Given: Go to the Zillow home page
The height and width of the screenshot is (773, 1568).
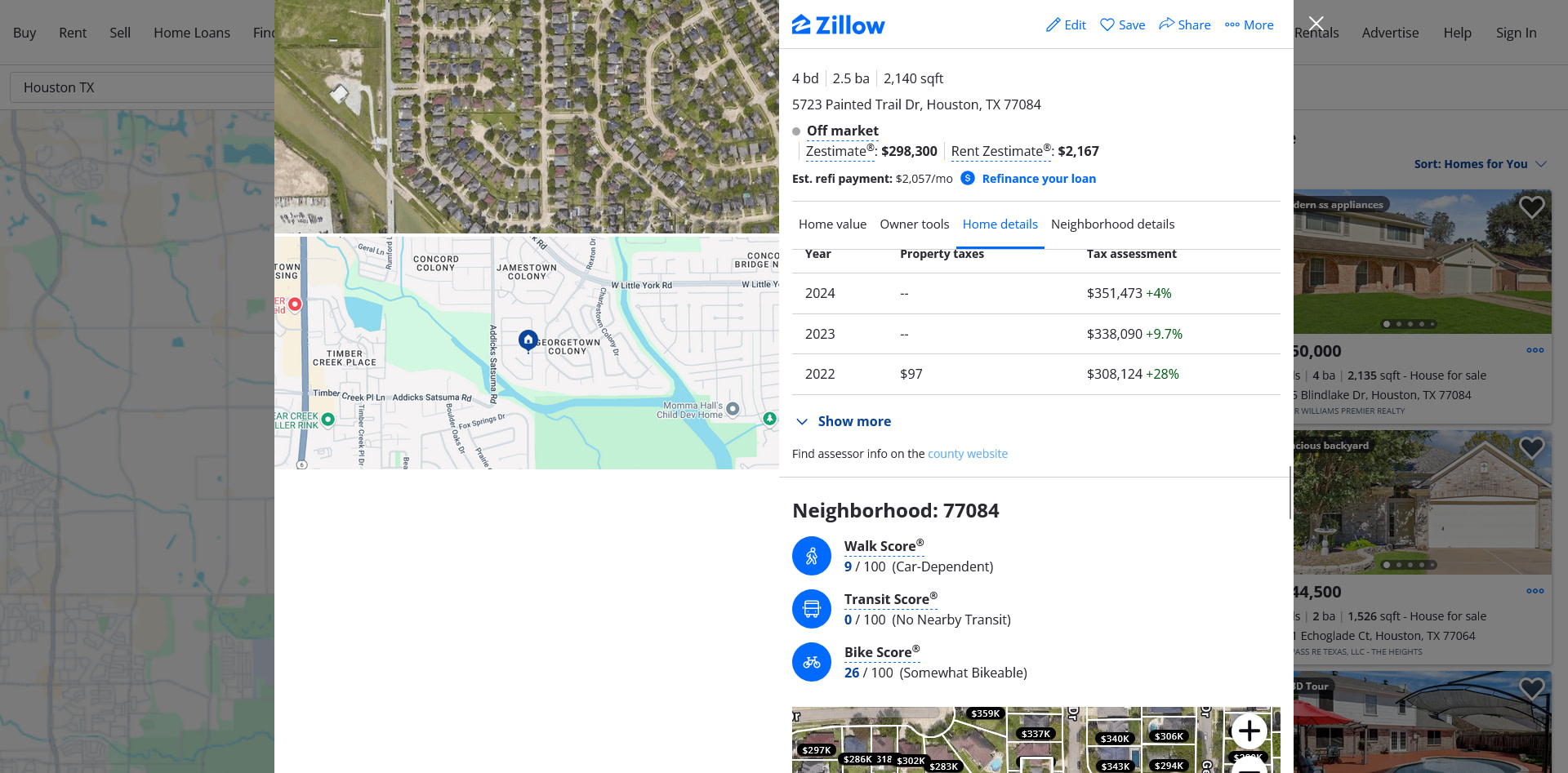Looking at the screenshot, I should (838, 25).
